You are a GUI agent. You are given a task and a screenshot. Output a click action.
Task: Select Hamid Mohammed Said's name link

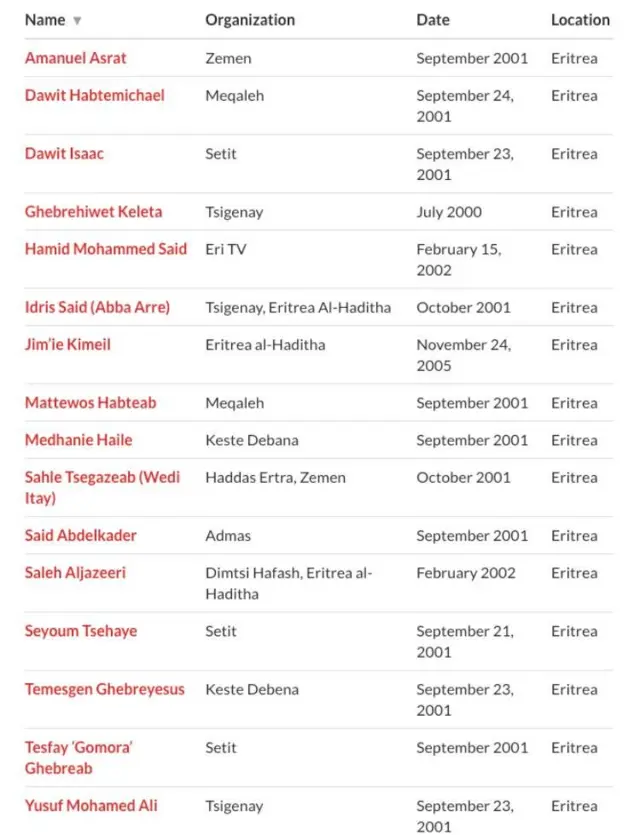click(105, 249)
